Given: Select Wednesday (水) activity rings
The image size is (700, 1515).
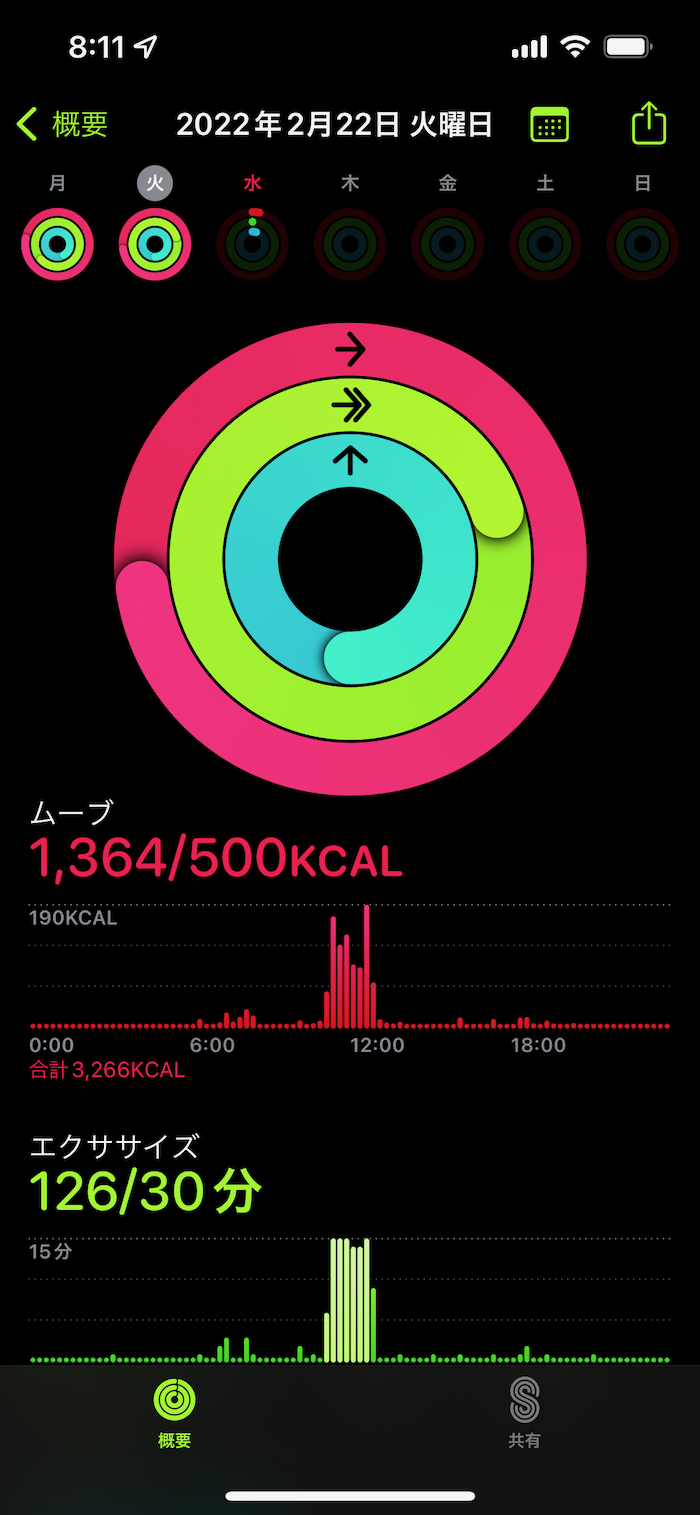Looking at the screenshot, I should tap(253, 244).
